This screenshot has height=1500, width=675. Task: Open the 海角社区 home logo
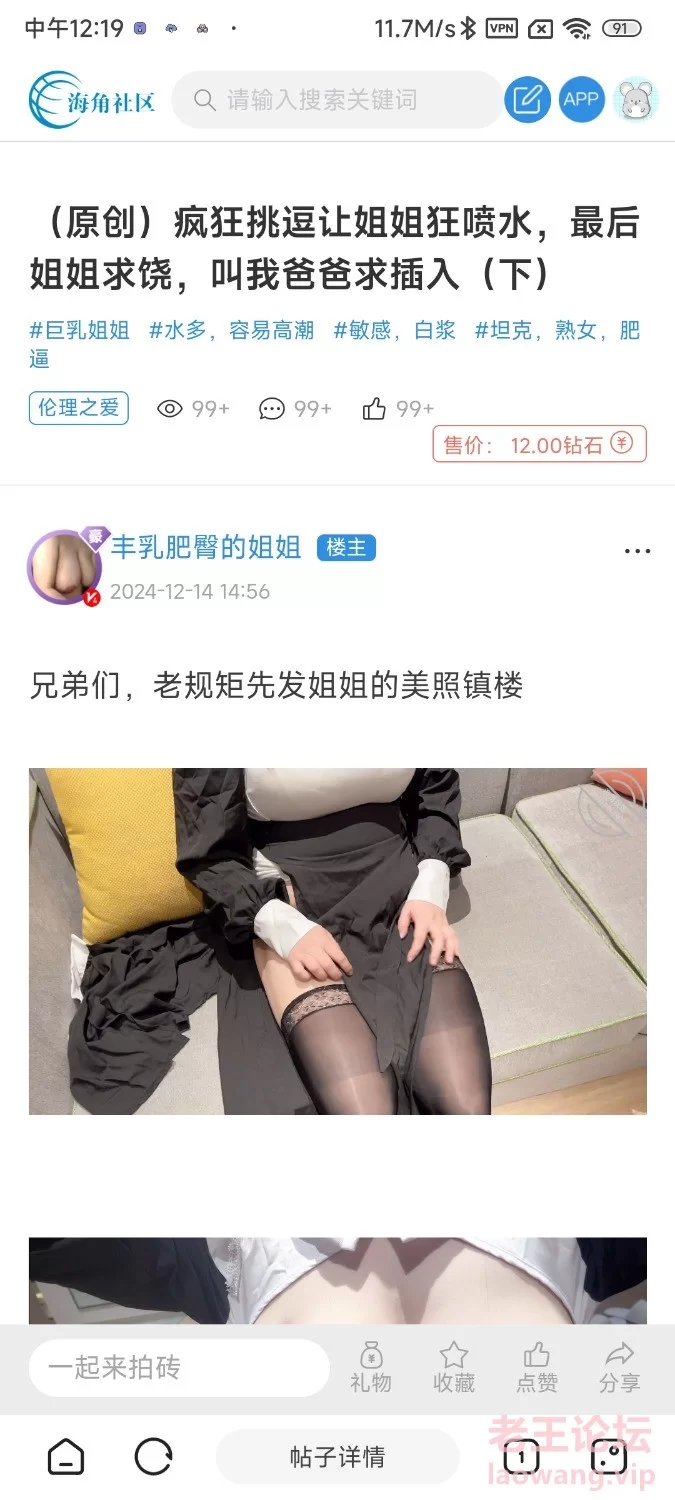(92, 100)
